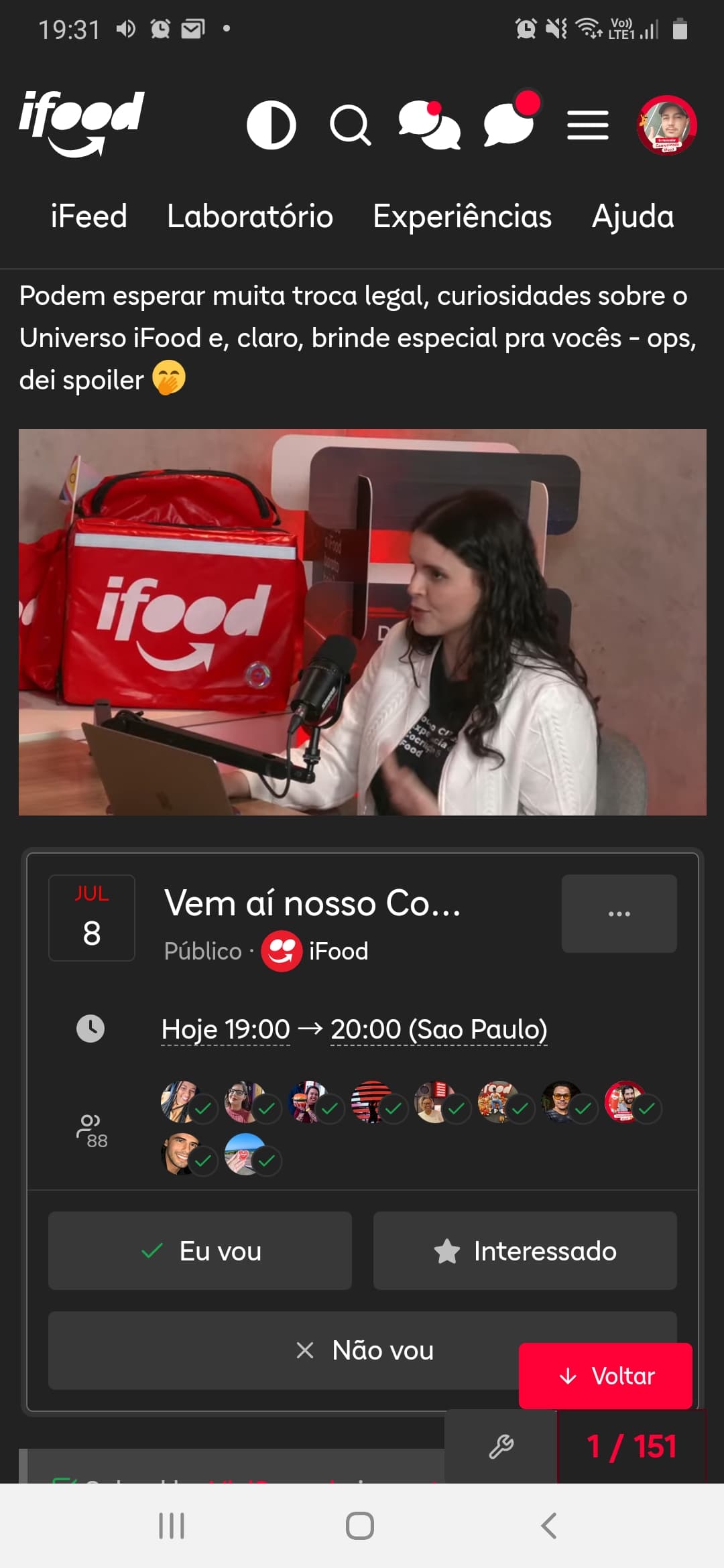The width and height of the screenshot is (724, 1568).
Task: Switch to the Ajuda tab
Action: coord(633,216)
